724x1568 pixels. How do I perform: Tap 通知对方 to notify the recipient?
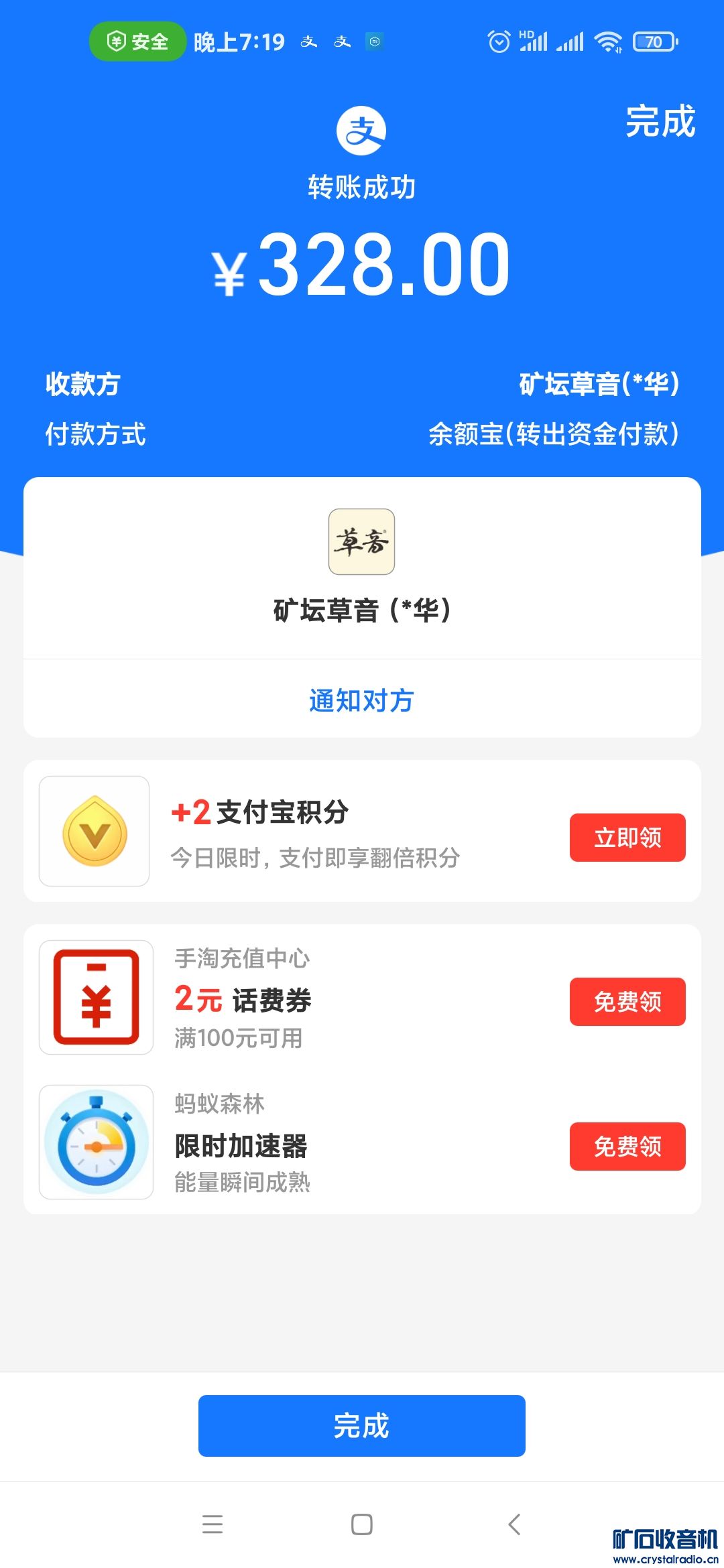click(x=361, y=701)
